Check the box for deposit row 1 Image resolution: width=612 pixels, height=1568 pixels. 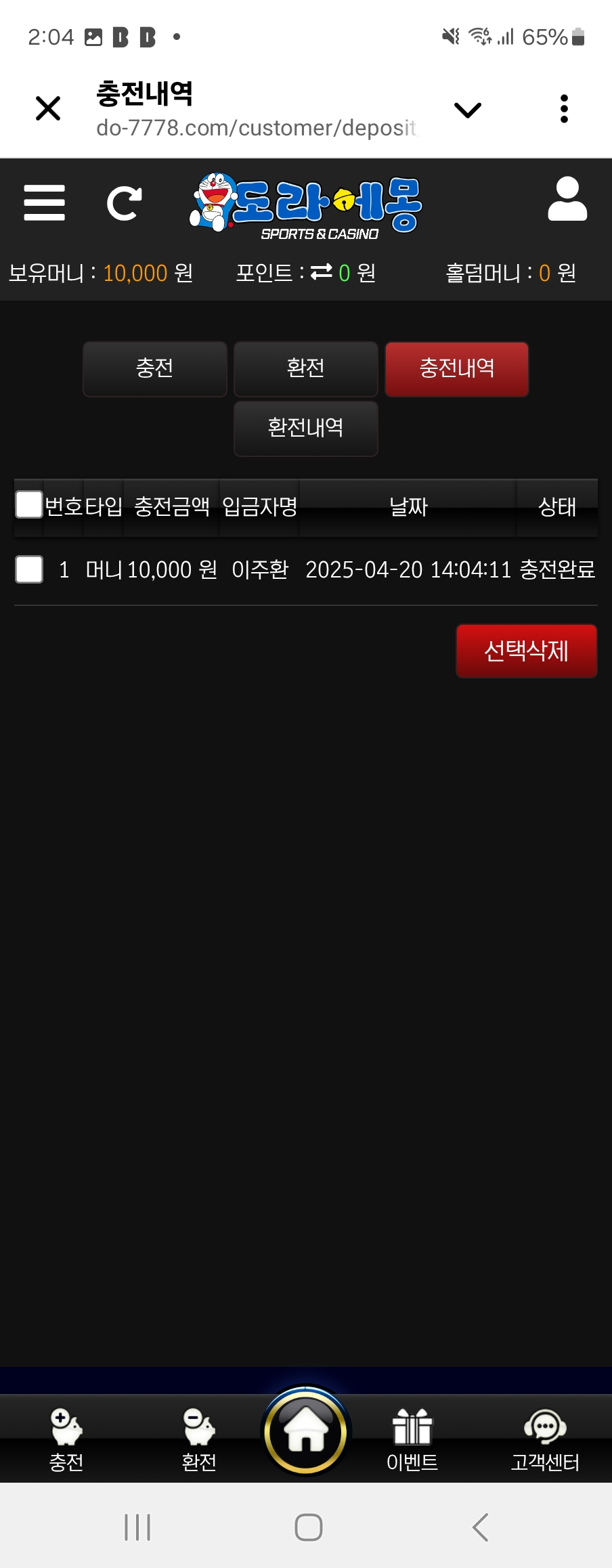29,569
